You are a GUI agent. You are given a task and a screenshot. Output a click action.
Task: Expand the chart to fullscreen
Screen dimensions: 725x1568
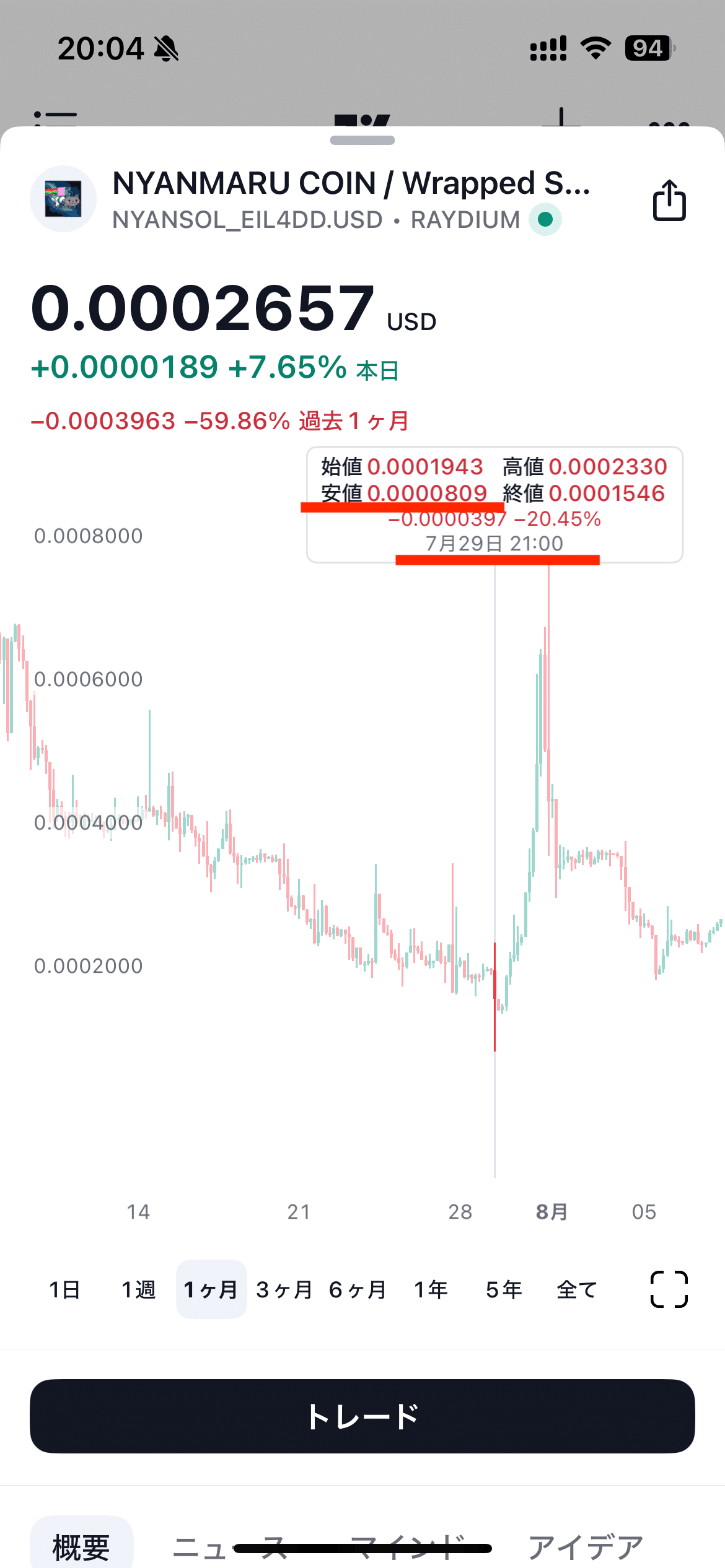[669, 1290]
